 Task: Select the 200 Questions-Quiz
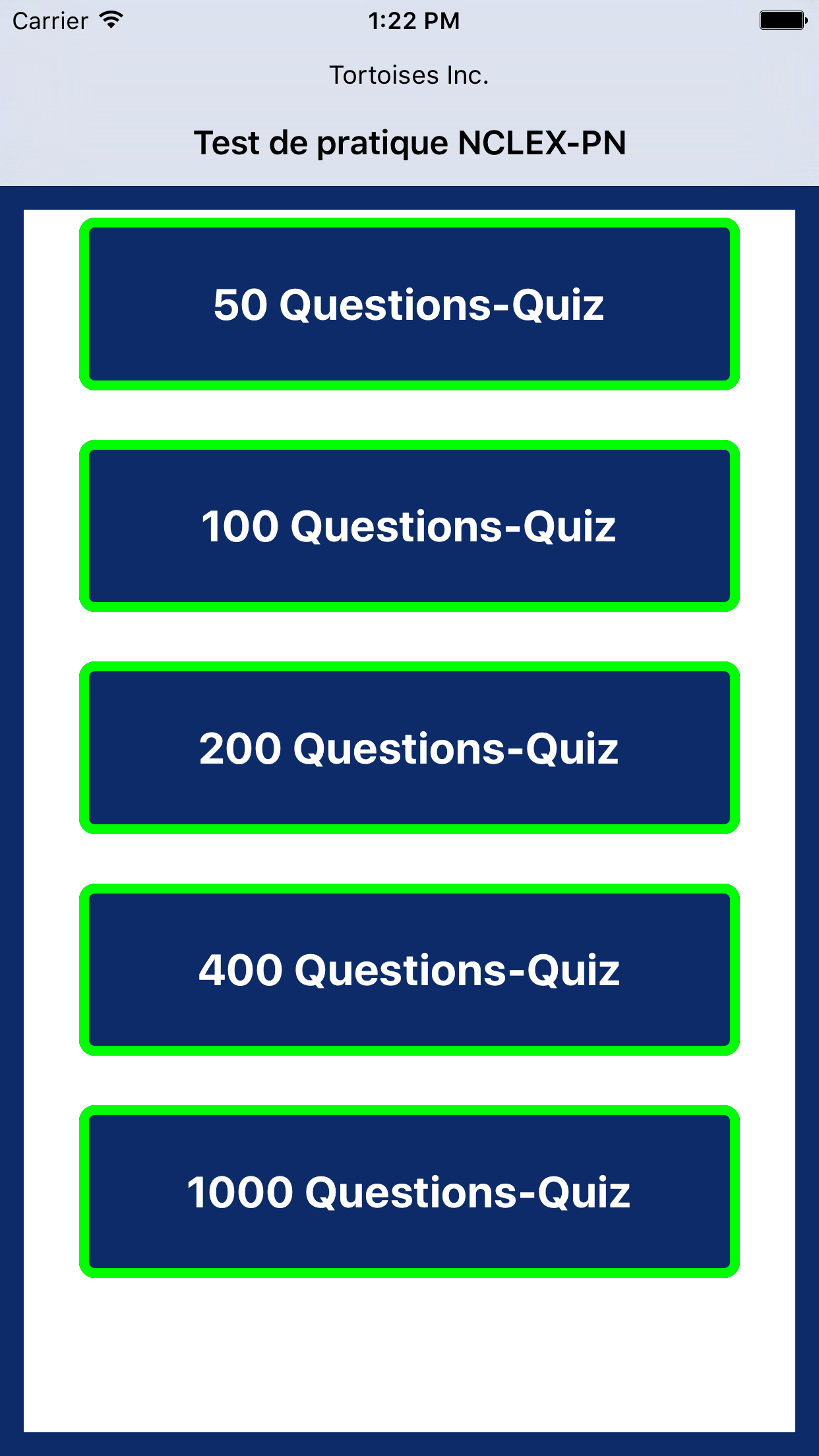click(x=409, y=748)
